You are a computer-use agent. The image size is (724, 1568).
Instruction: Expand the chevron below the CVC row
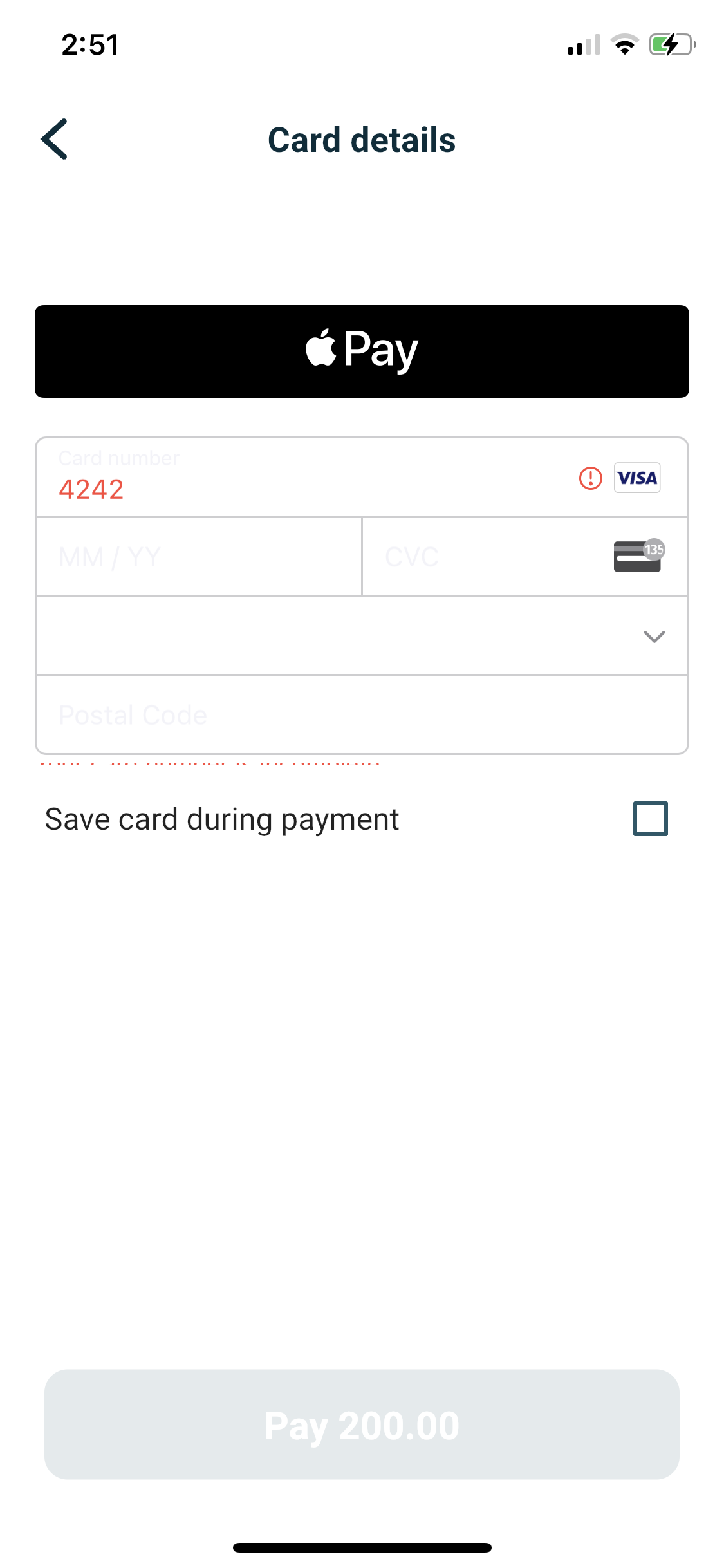pos(654,636)
